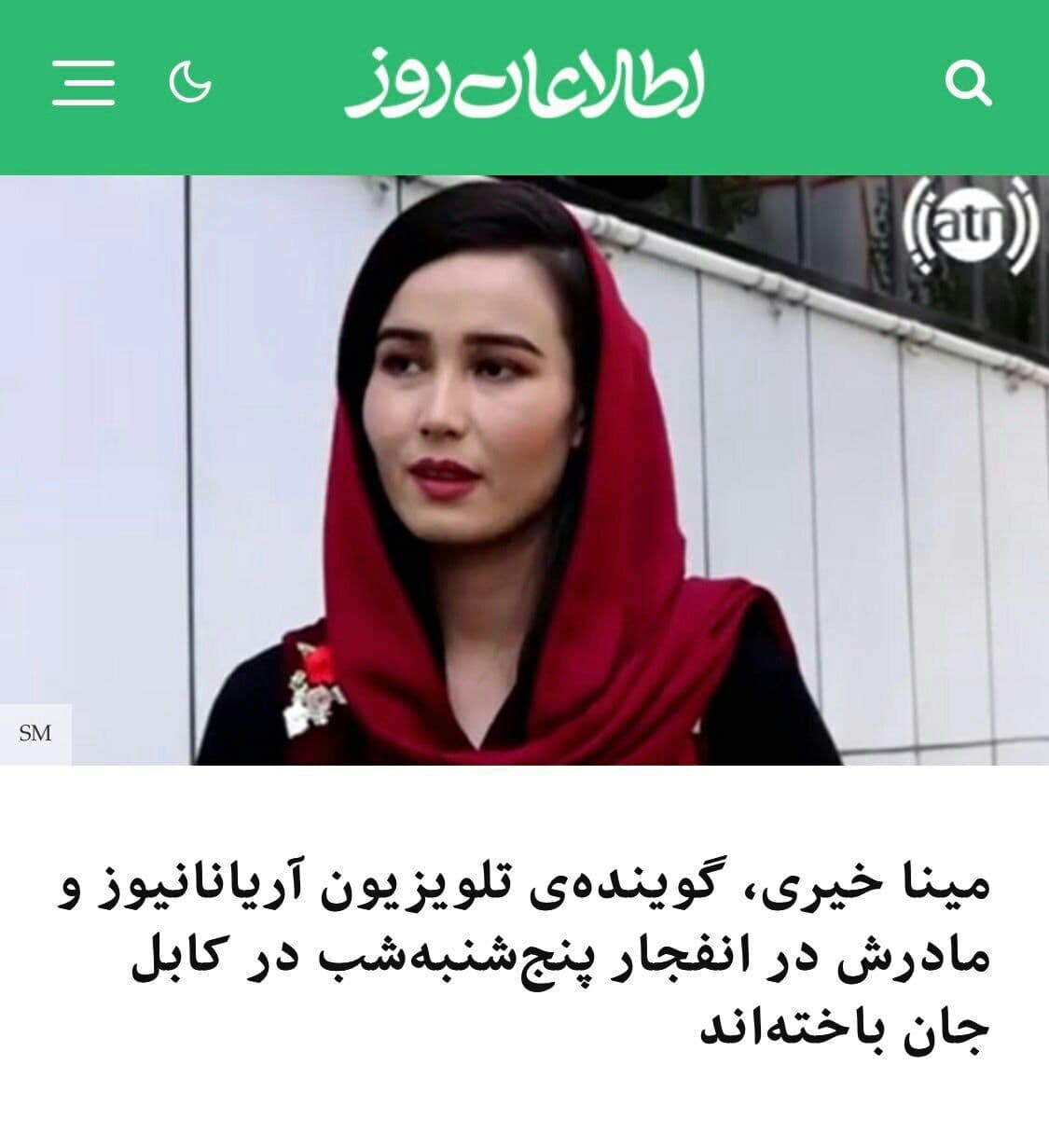Open the hamburger menu

(x=84, y=82)
